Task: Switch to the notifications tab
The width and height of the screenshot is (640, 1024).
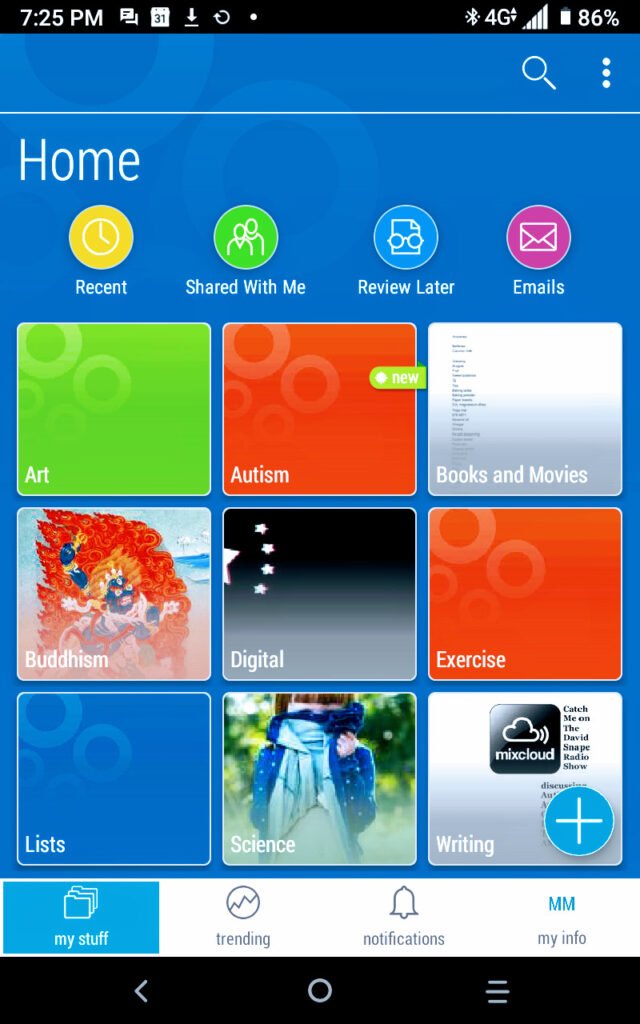Action: coord(403,916)
